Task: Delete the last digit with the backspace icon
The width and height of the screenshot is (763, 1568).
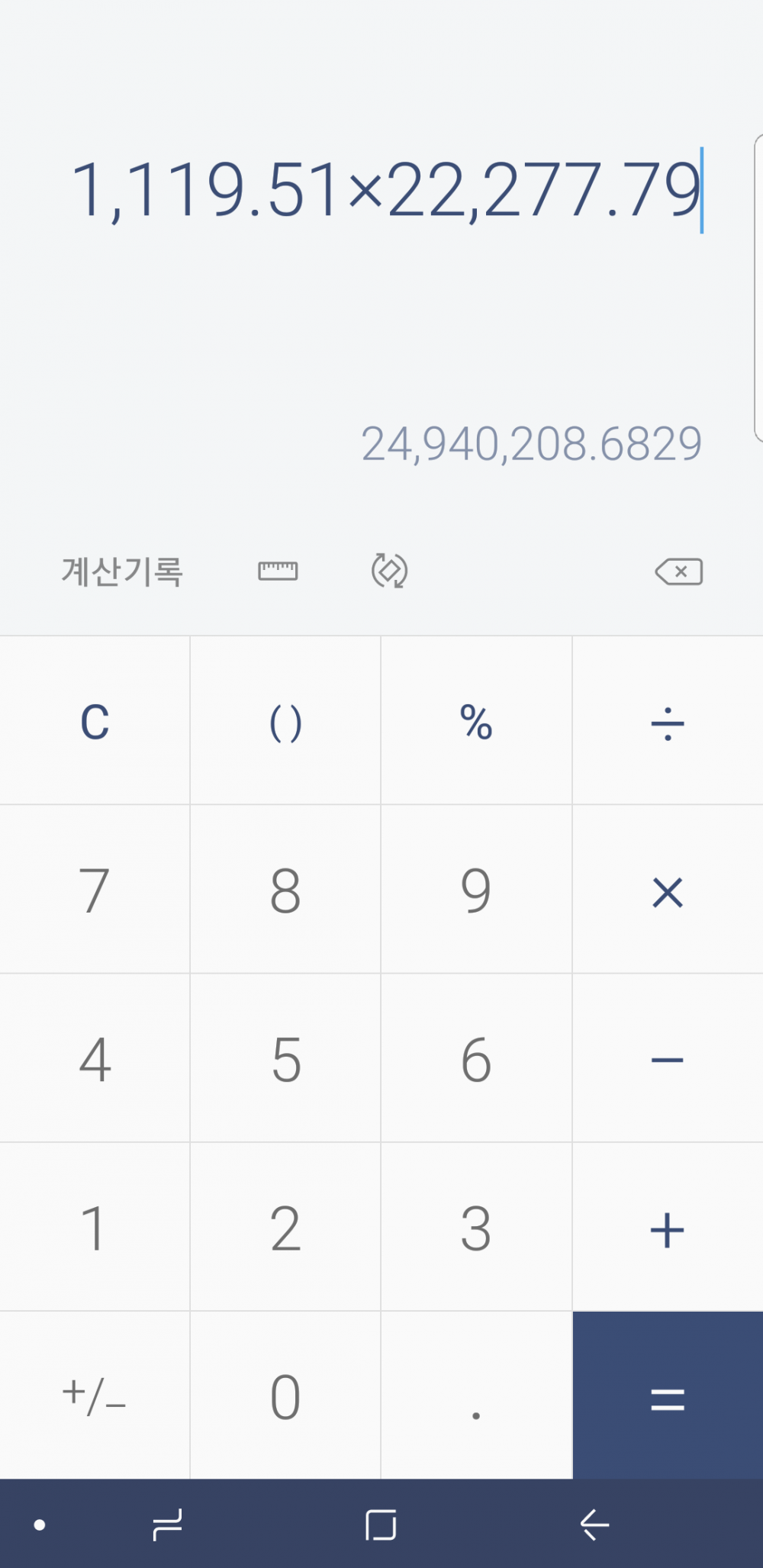Action: (678, 571)
